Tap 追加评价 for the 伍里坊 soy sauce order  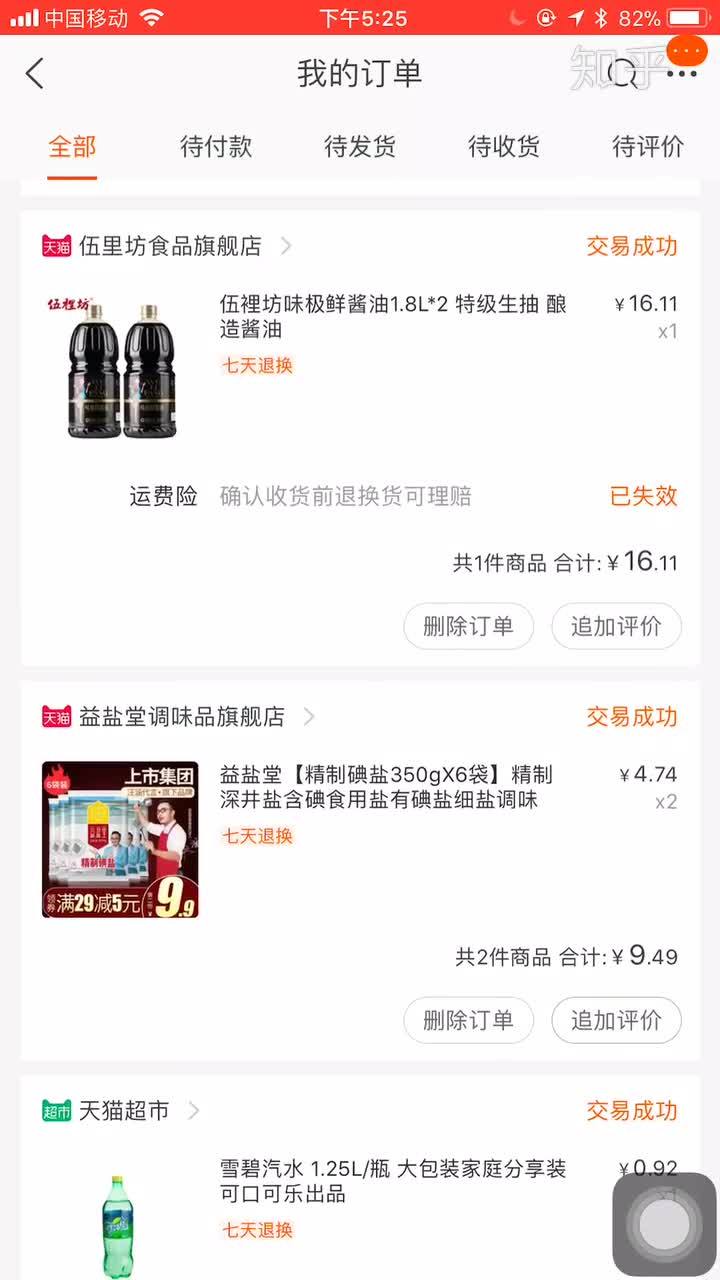click(616, 627)
